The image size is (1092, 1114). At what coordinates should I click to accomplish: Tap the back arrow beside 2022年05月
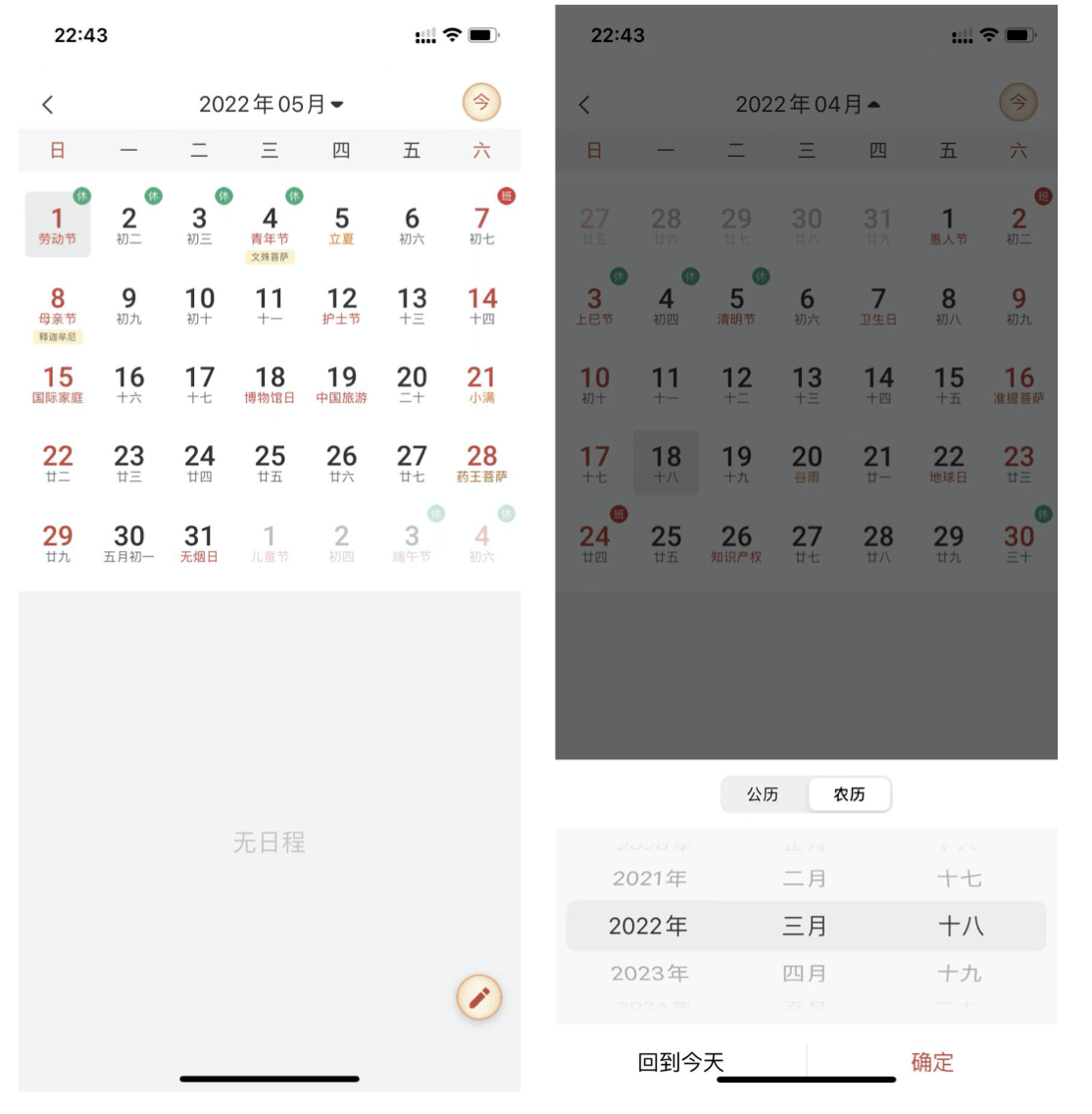(48, 104)
